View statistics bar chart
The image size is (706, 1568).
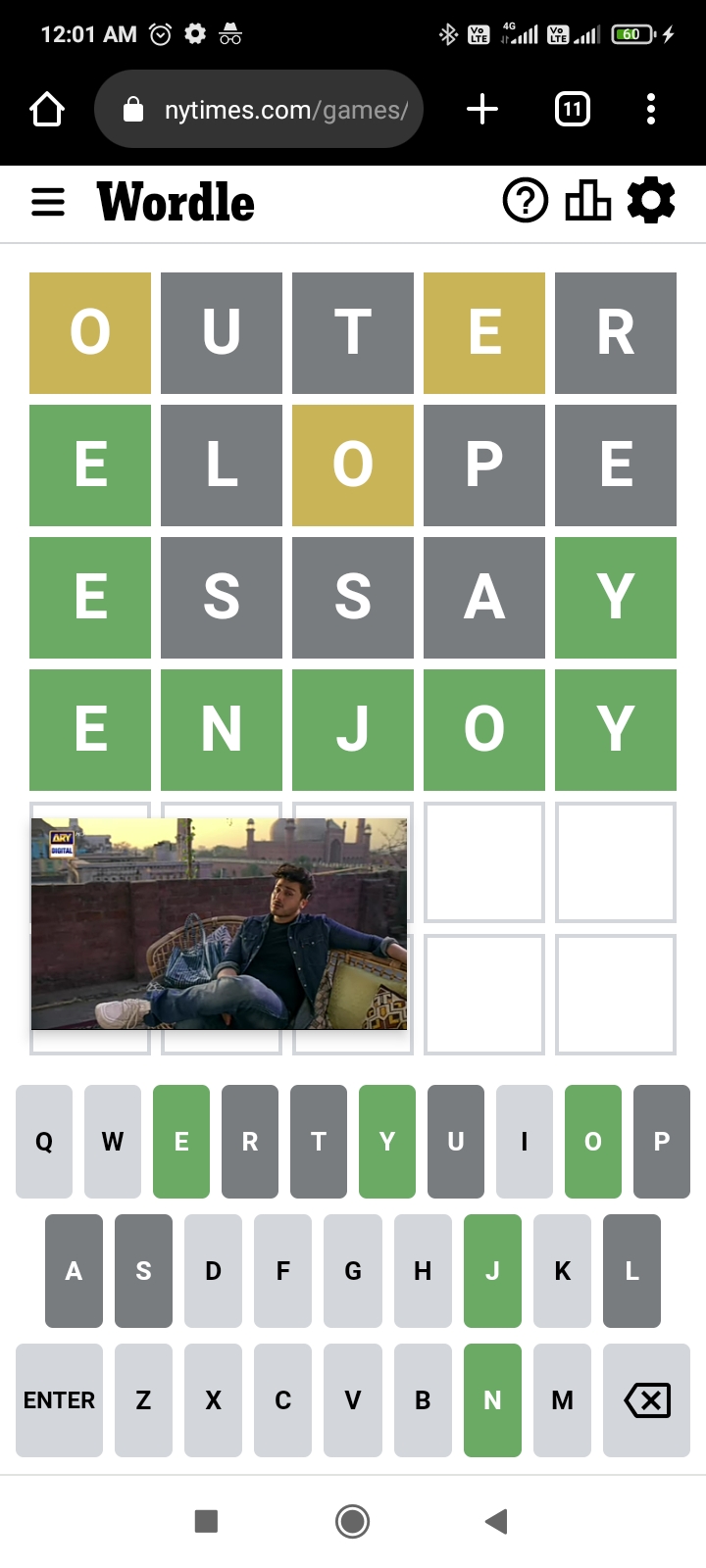click(588, 201)
